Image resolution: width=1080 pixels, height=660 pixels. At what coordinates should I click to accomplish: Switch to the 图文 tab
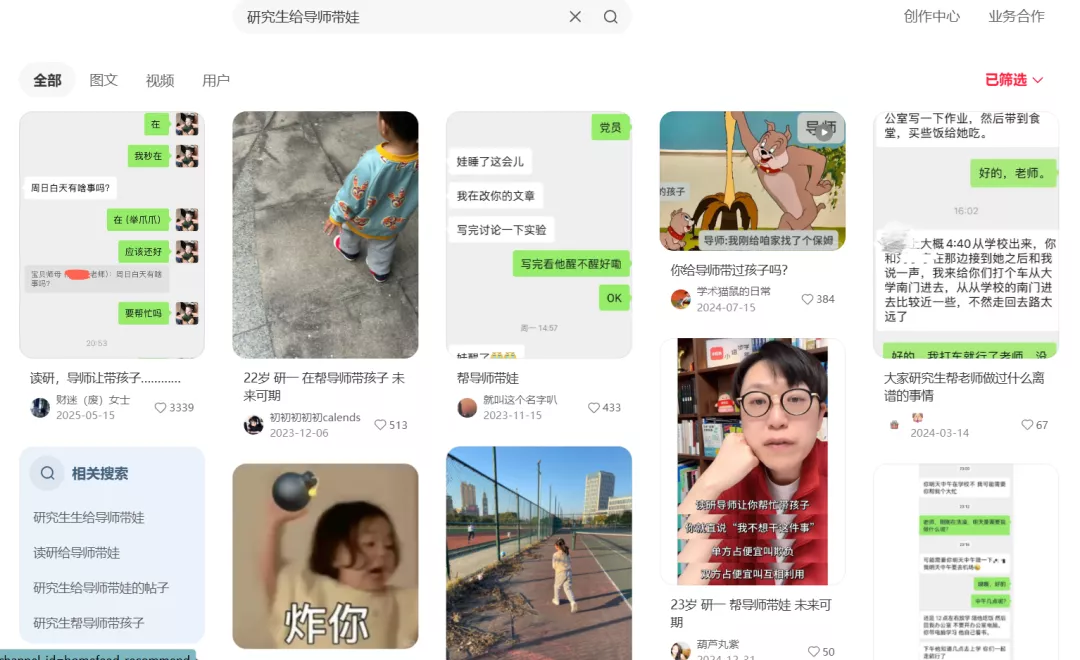tap(103, 80)
